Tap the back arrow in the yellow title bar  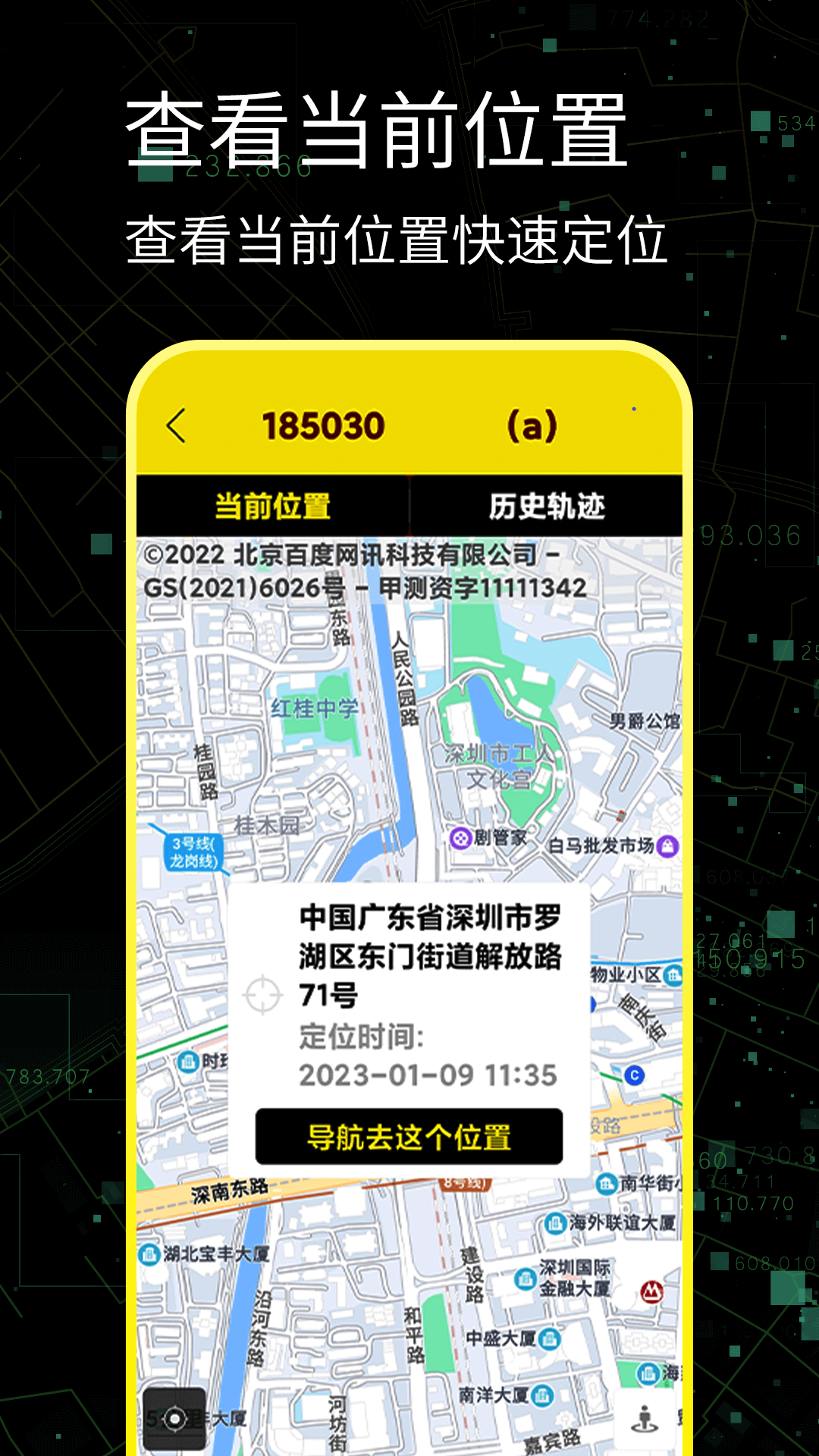177,425
